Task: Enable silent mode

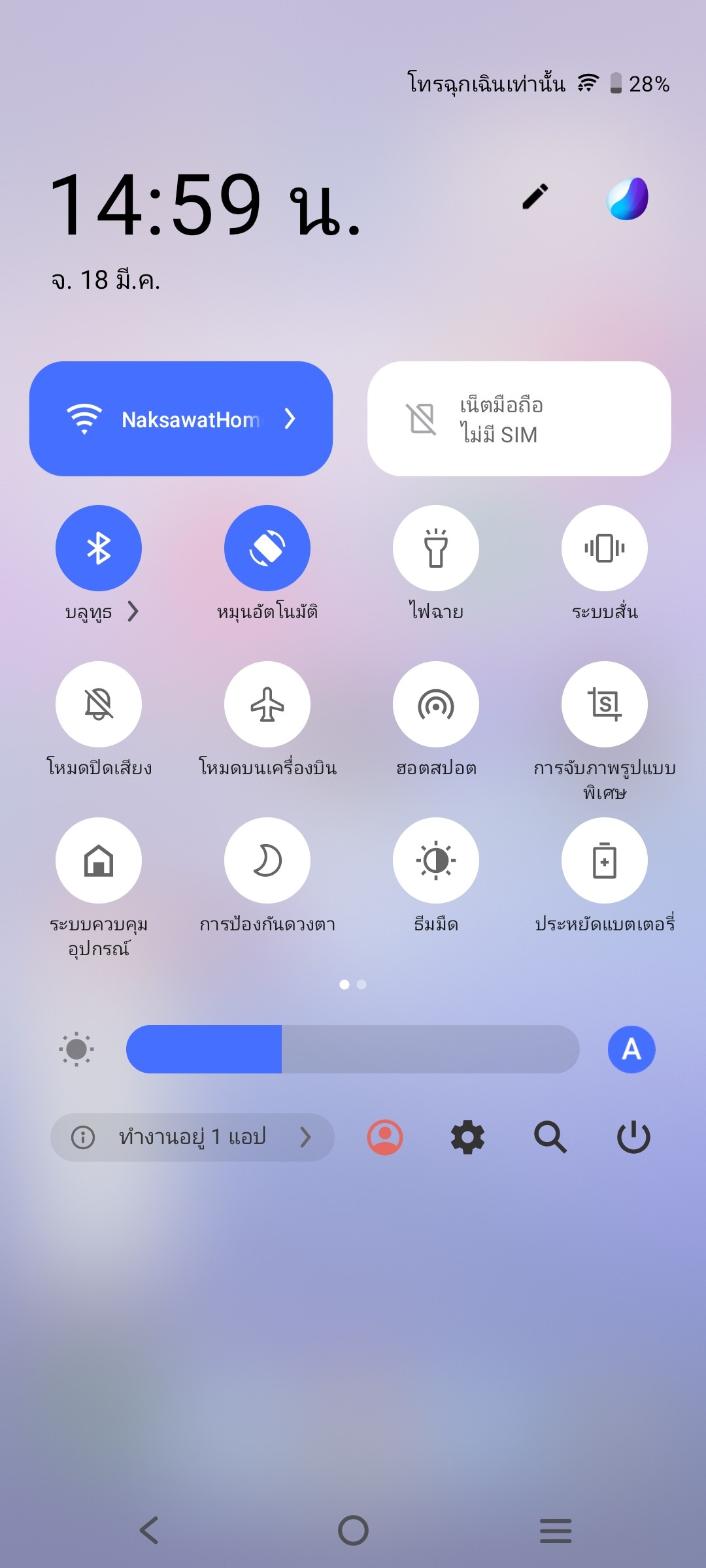Action: click(x=99, y=704)
